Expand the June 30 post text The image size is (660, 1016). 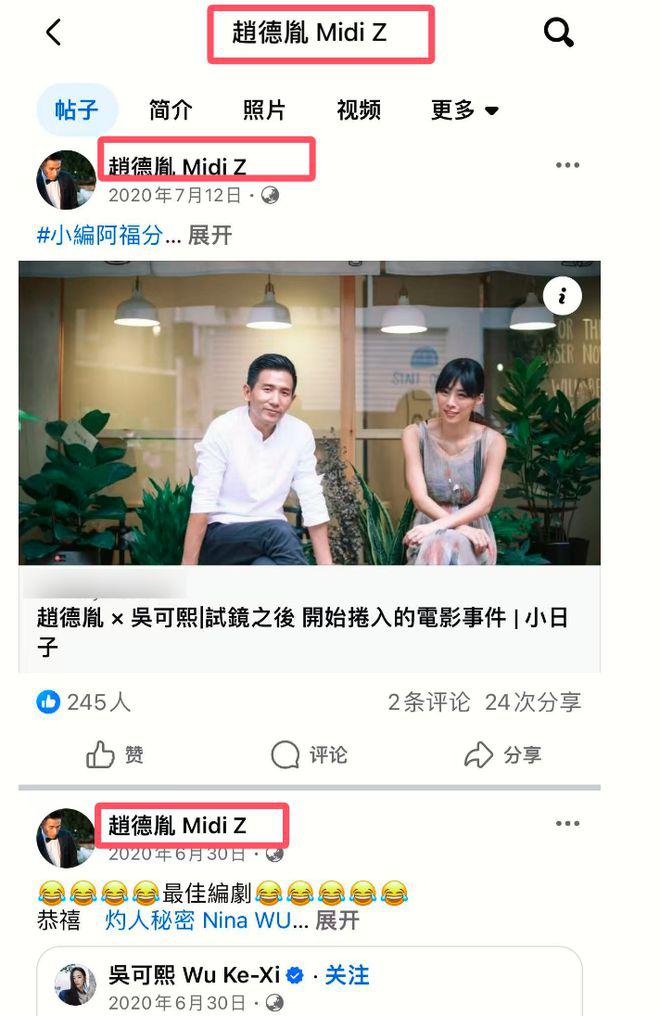(337, 920)
